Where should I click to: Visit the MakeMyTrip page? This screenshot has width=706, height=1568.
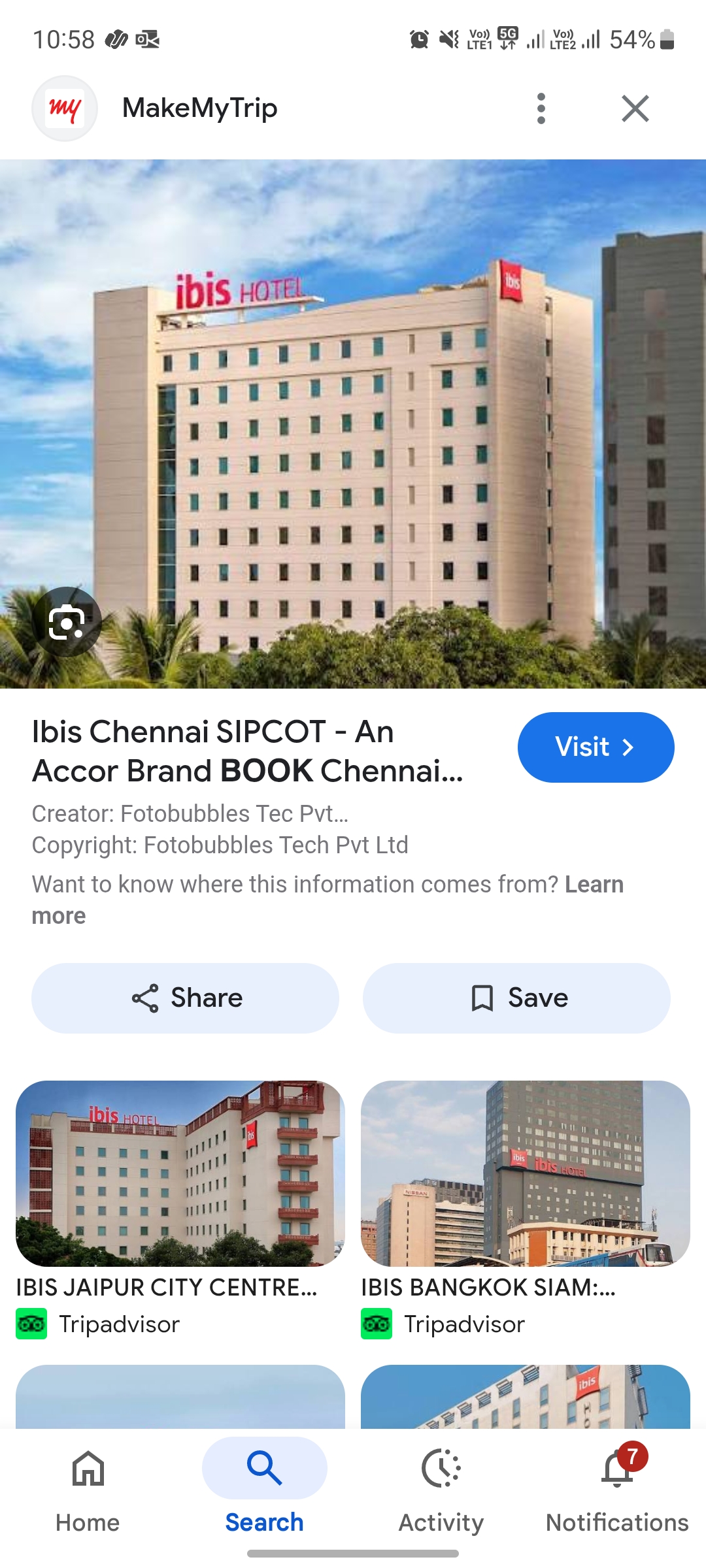(x=595, y=747)
